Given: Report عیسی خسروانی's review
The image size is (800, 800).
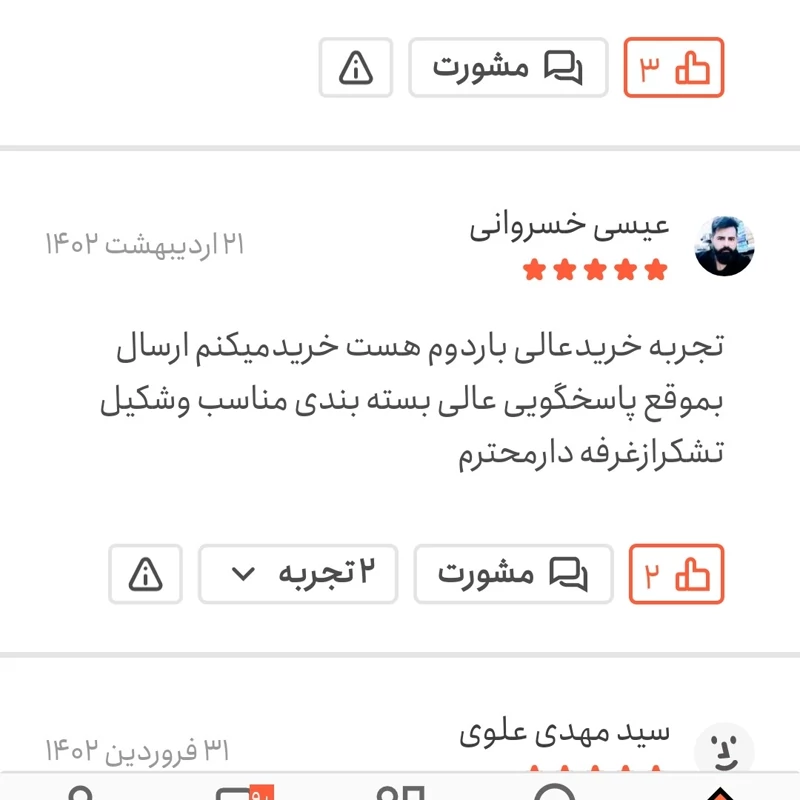Looking at the screenshot, I should (x=146, y=574).
